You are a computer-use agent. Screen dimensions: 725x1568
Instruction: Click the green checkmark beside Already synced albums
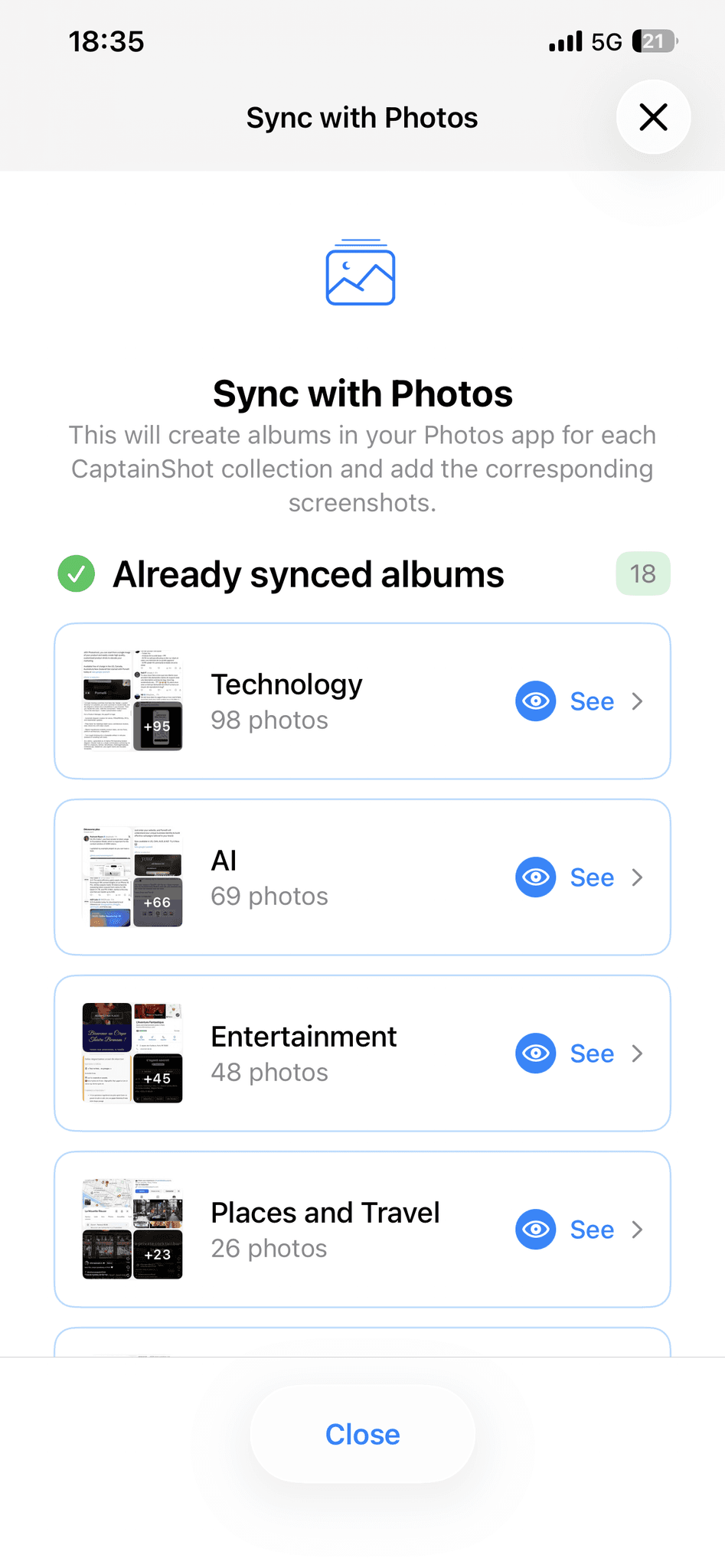tap(75, 573)
